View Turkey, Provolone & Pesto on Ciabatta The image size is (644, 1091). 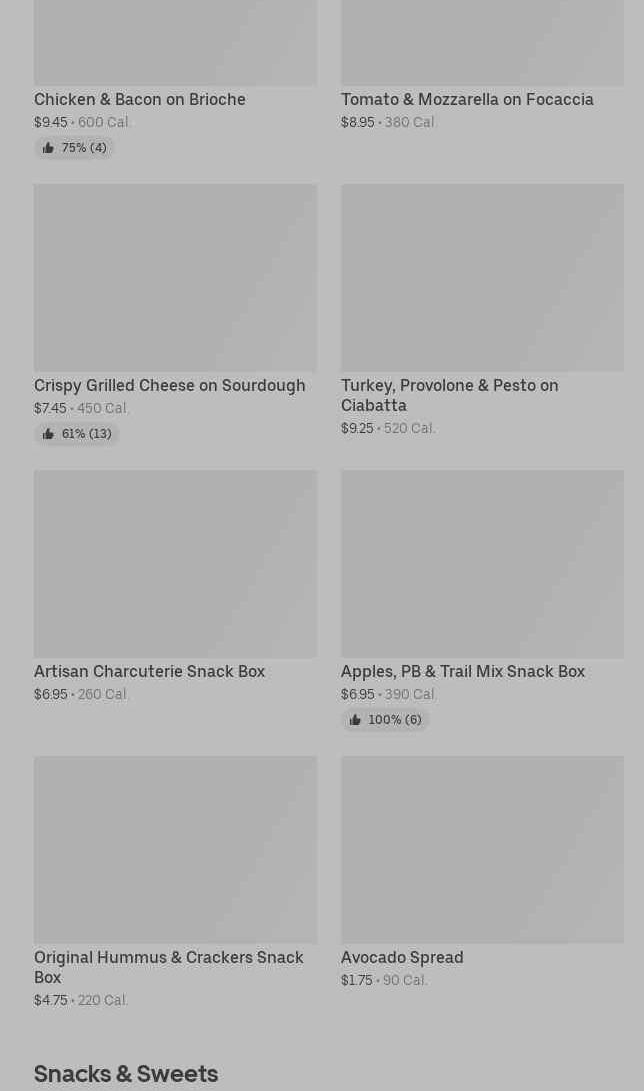pos(482,311)
